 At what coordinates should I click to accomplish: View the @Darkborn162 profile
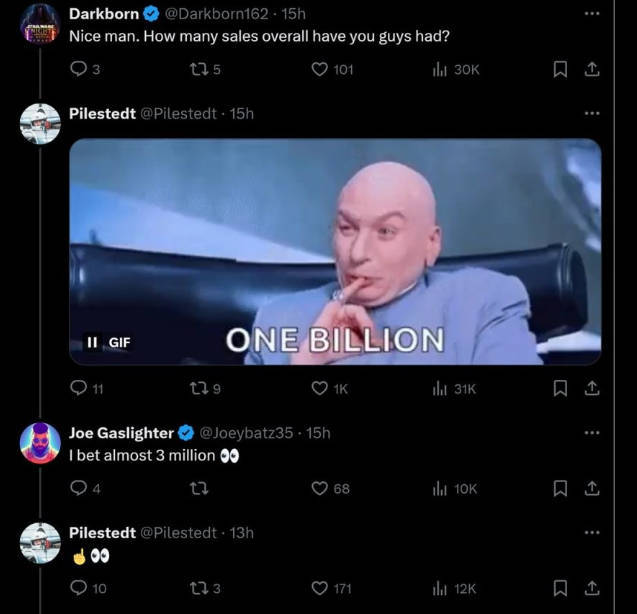pyautogui.click(x=220, y=13)
